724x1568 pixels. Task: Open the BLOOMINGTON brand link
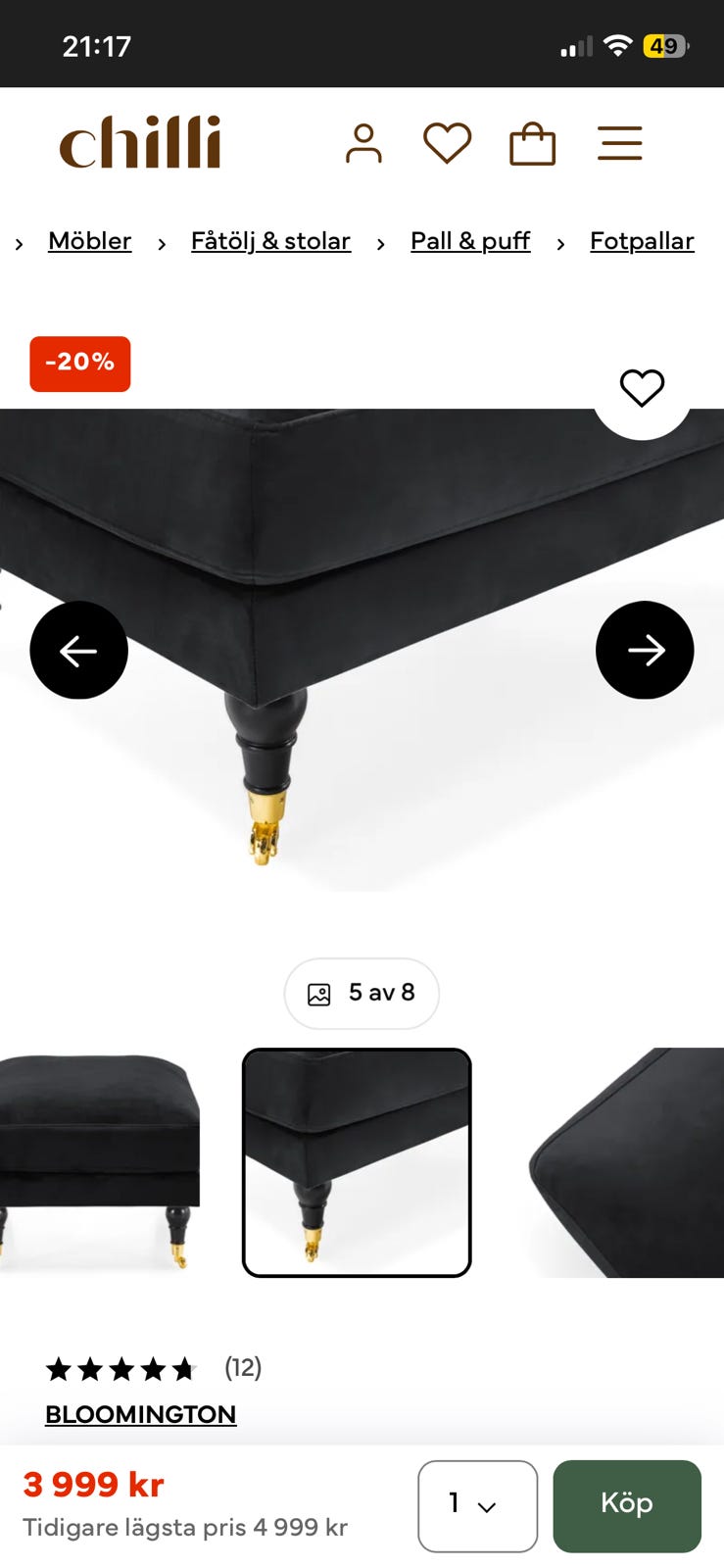coord(140,1414)
